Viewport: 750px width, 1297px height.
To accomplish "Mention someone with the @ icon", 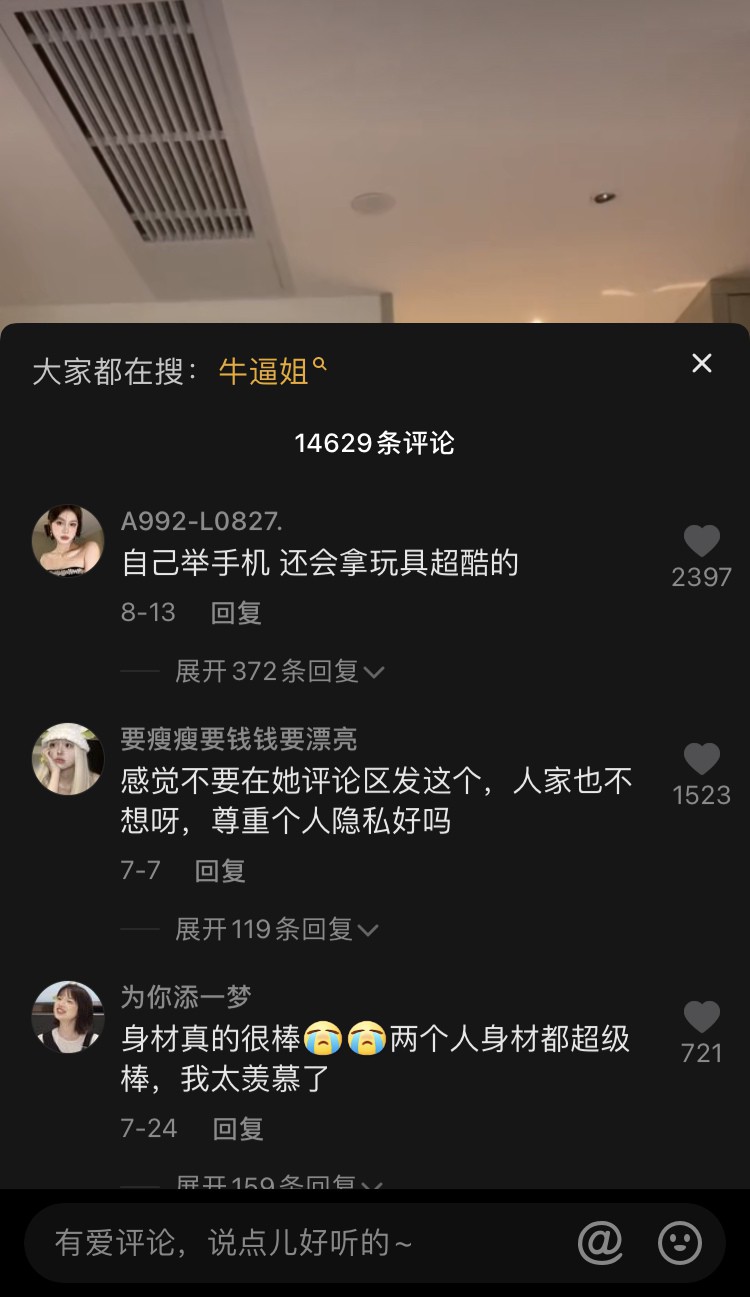I will point(600,1243).
